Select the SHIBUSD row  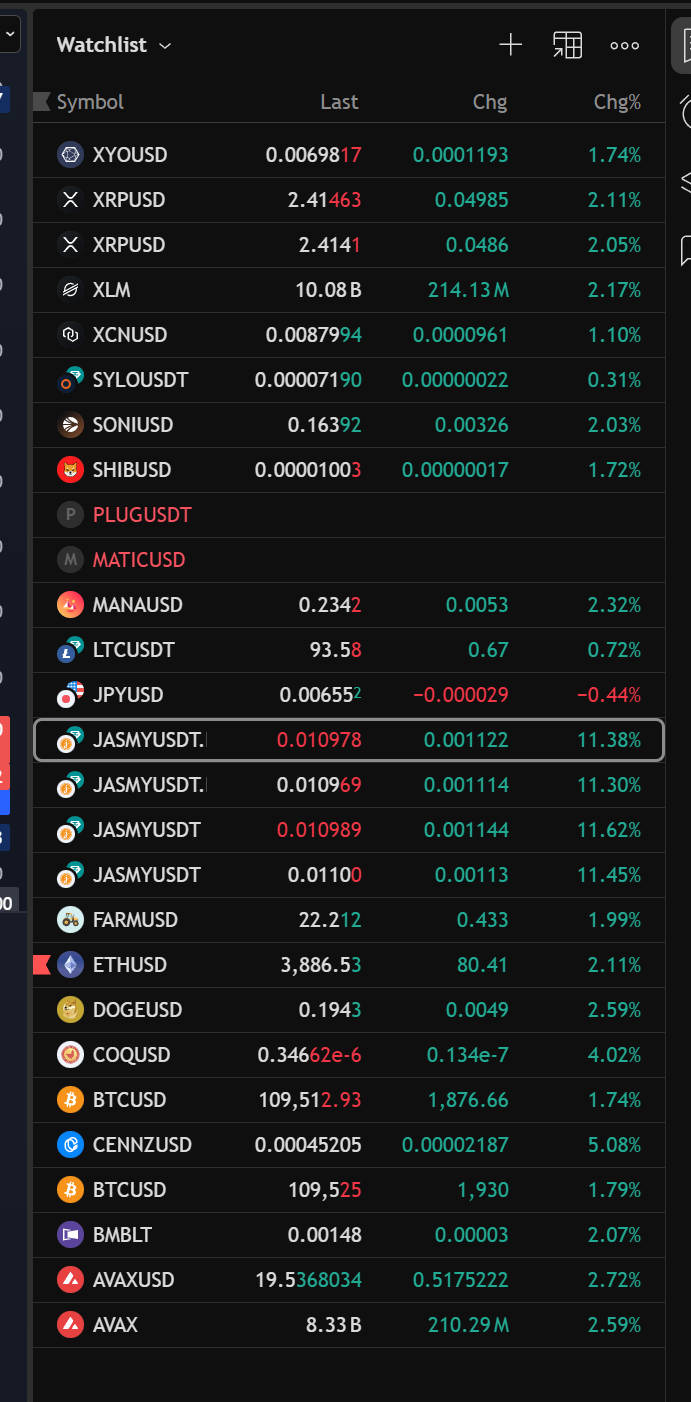tap(132, 470)
